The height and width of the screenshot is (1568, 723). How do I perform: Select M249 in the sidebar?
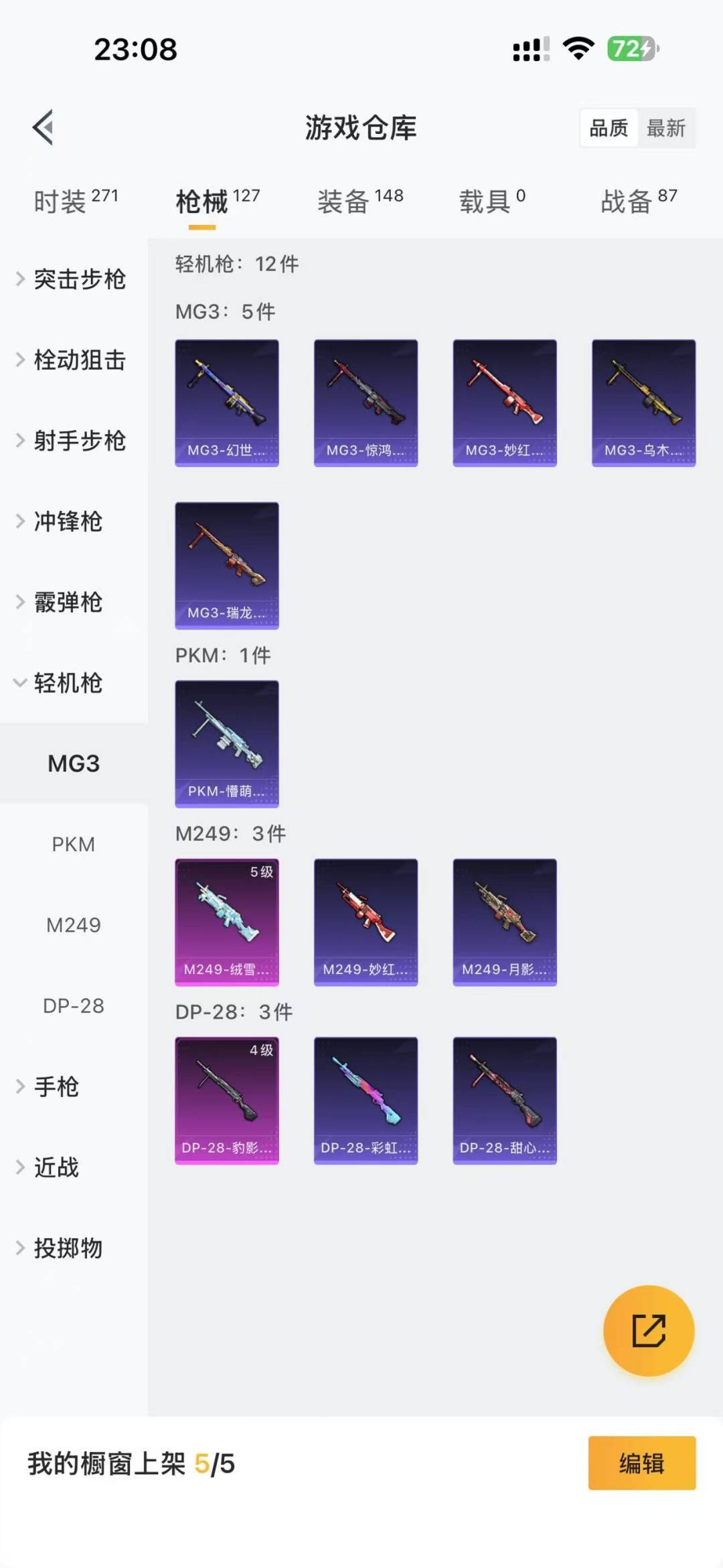[74, 924]
